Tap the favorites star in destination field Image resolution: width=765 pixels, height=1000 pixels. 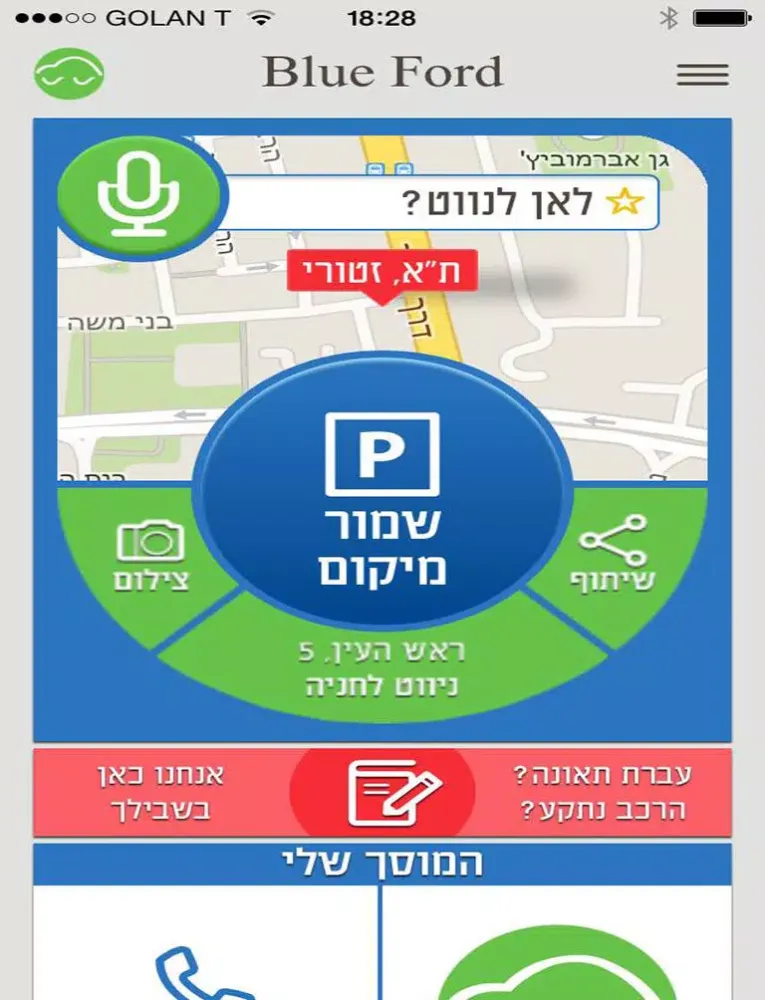(626, 203)
